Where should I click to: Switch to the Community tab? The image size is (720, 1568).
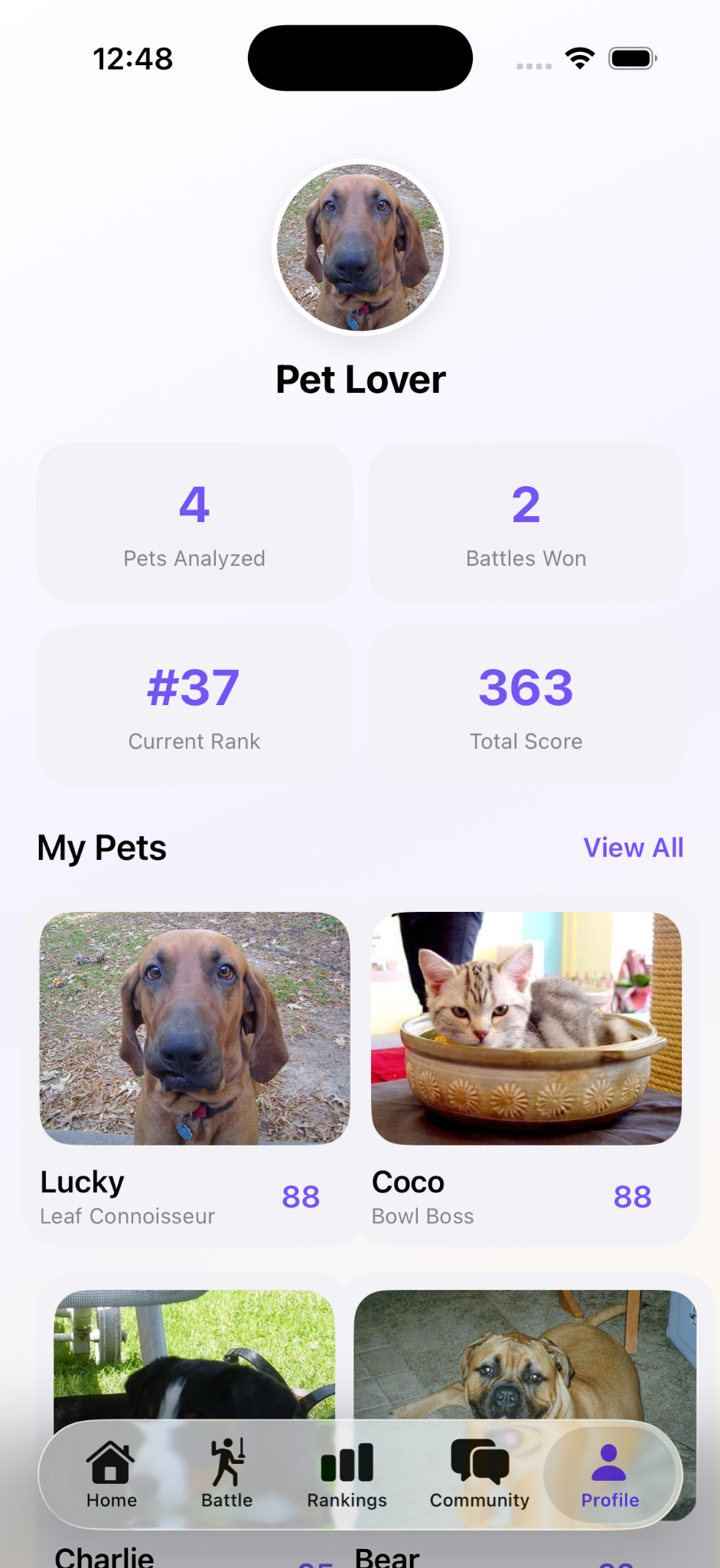(480, 1475)
